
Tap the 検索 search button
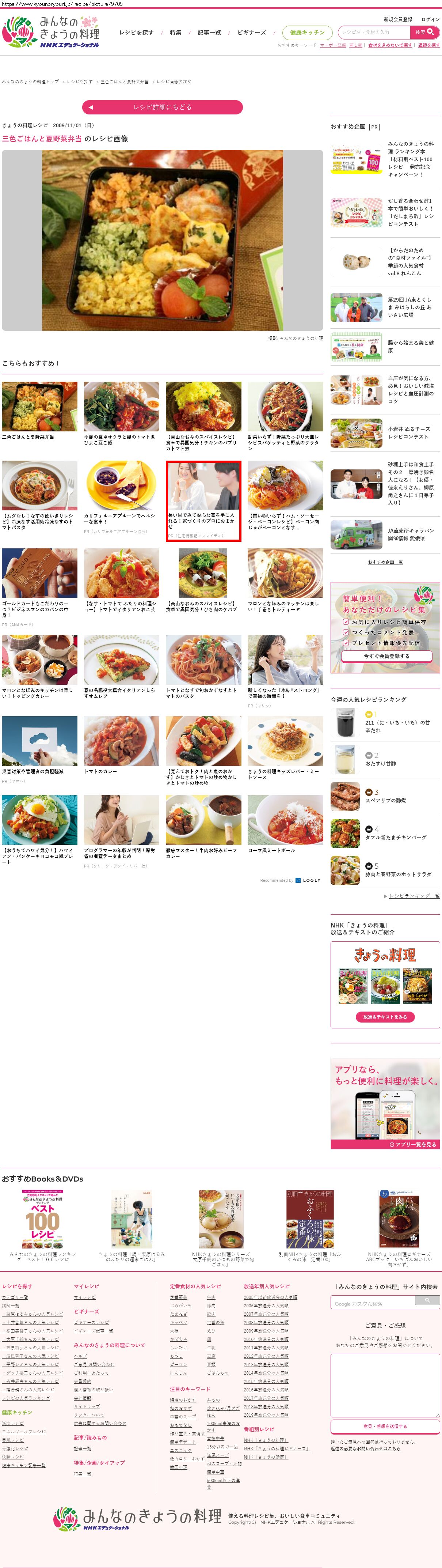pyautogui.click(x=424, y=32)
